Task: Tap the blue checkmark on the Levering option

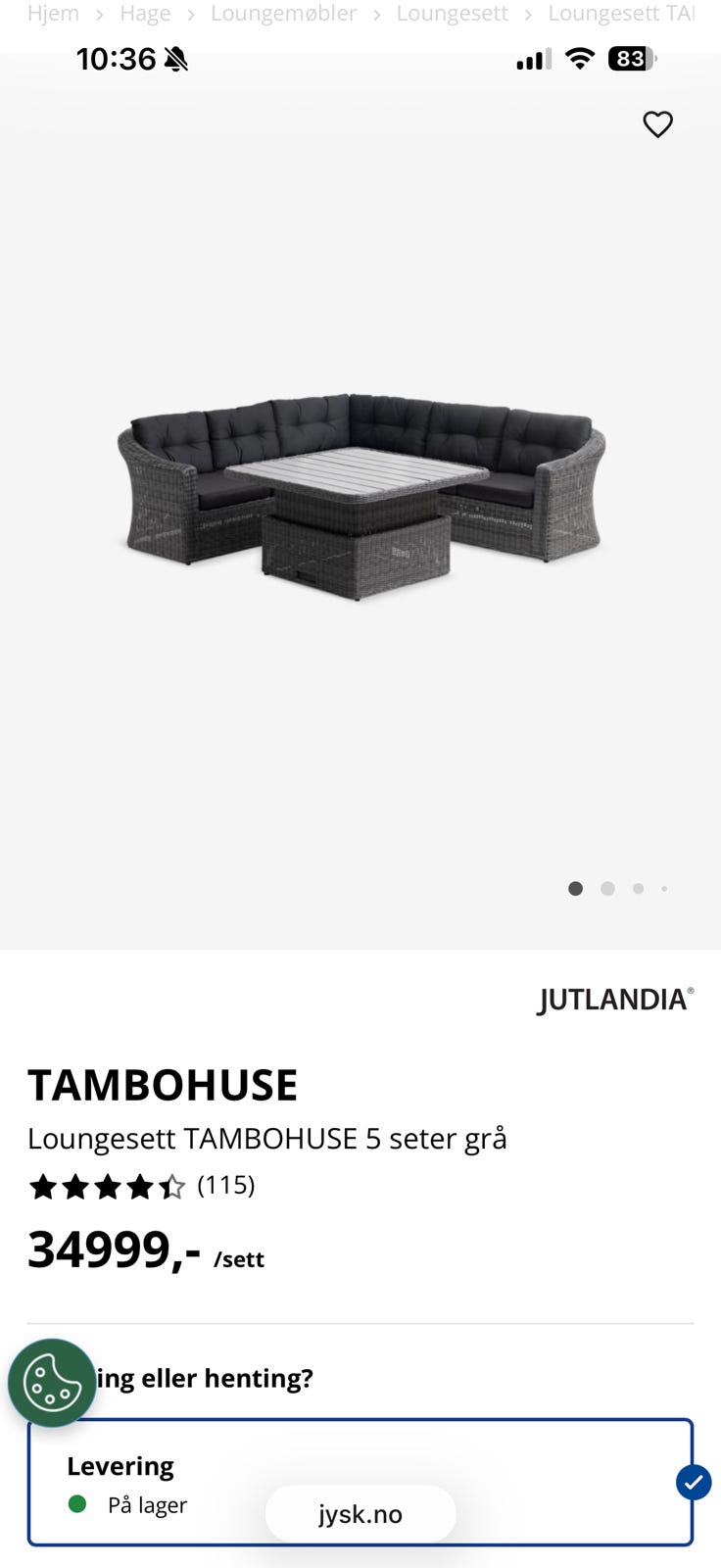Action: click(694, 1483)
